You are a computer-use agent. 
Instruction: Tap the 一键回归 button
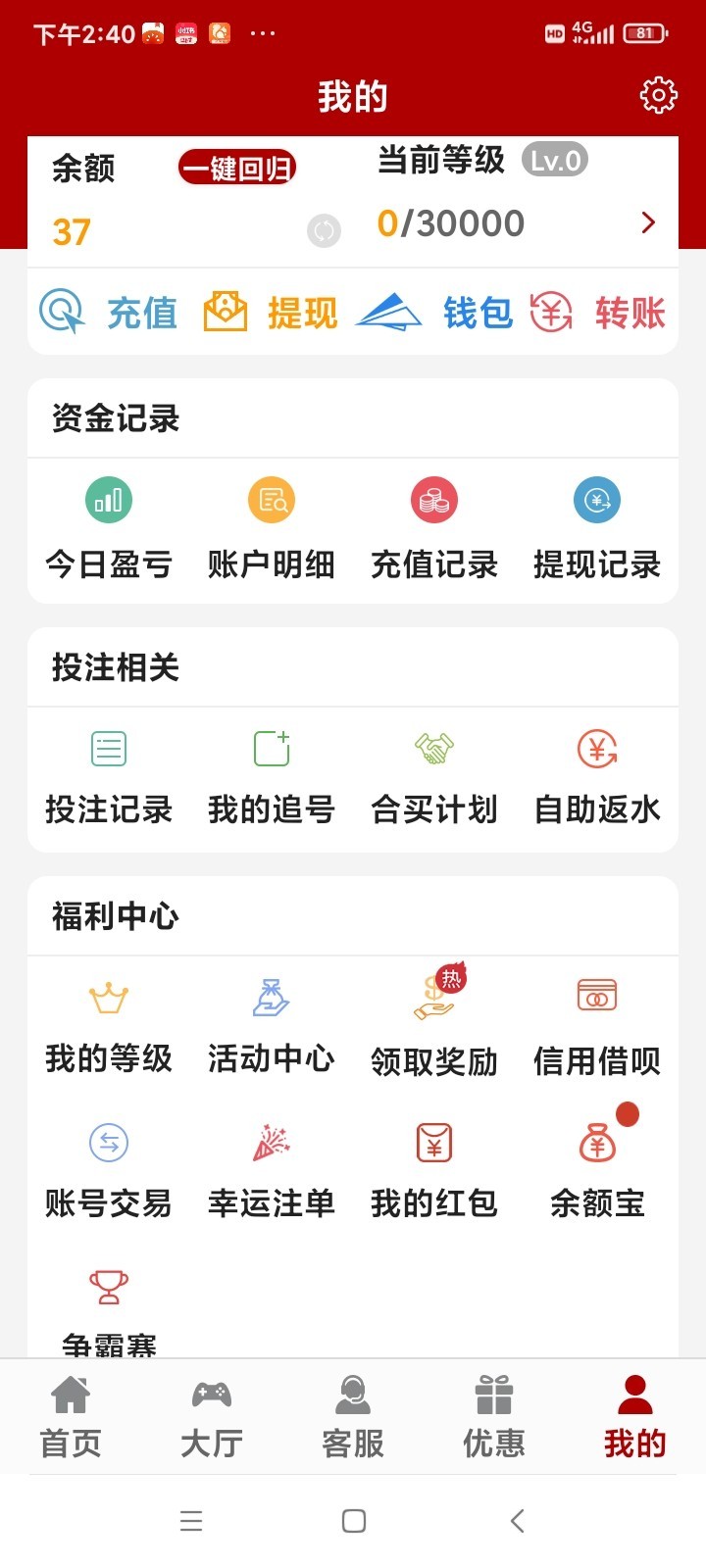click(236, 168)
